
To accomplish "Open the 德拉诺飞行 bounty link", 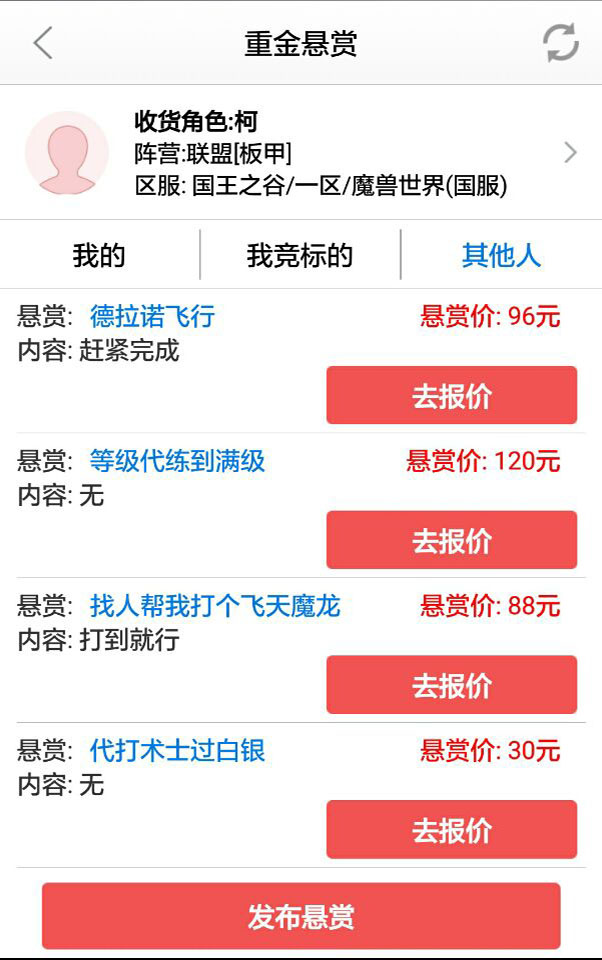I will (152, 317).
